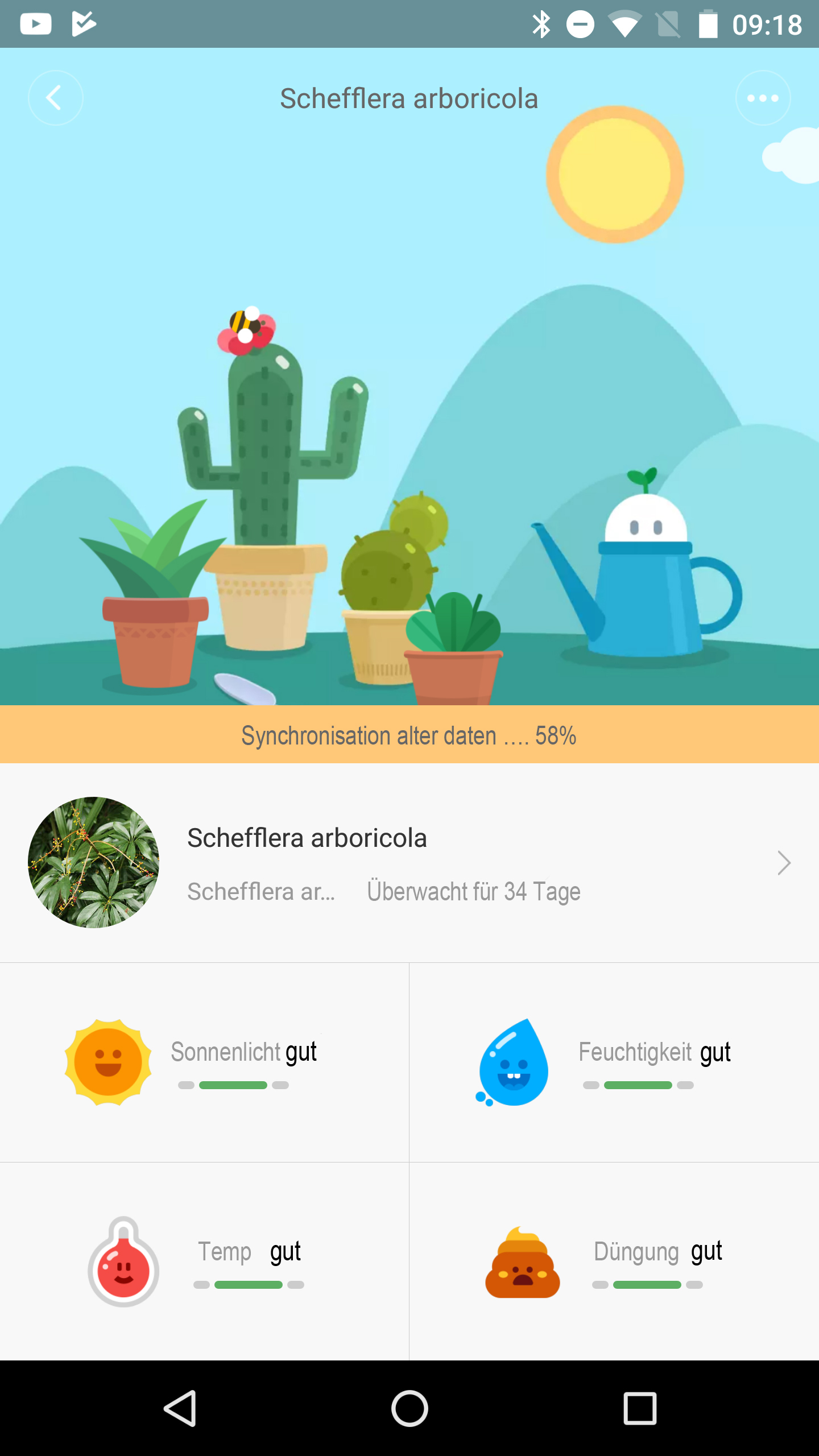Tap the system home button

(409, 1408)
